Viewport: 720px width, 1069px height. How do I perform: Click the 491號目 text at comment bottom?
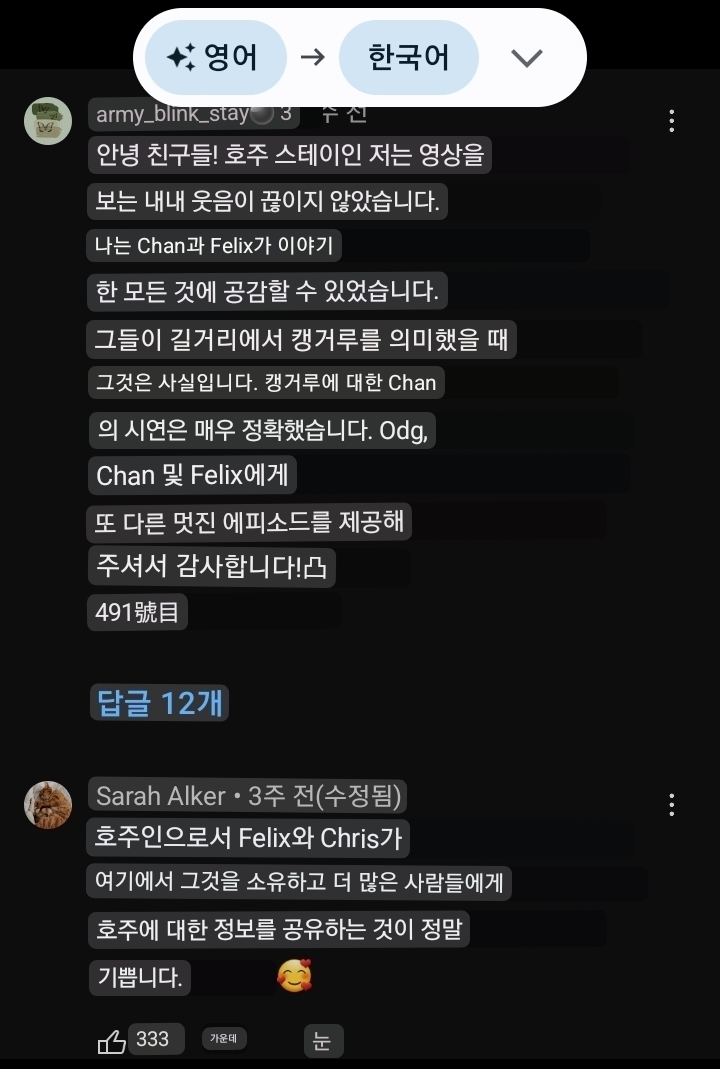[136, 611]
